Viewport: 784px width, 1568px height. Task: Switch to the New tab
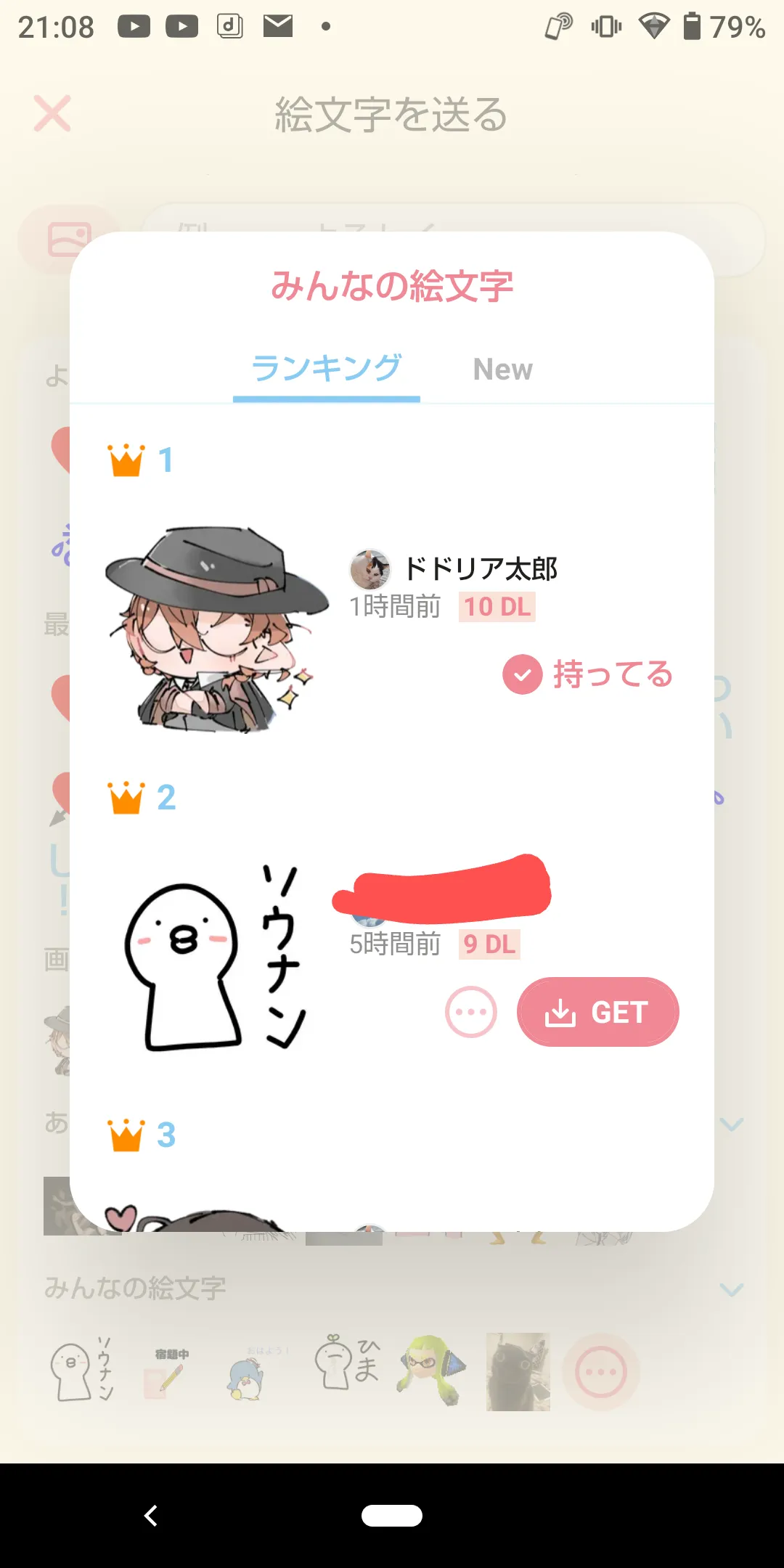(x=502, y=369)
